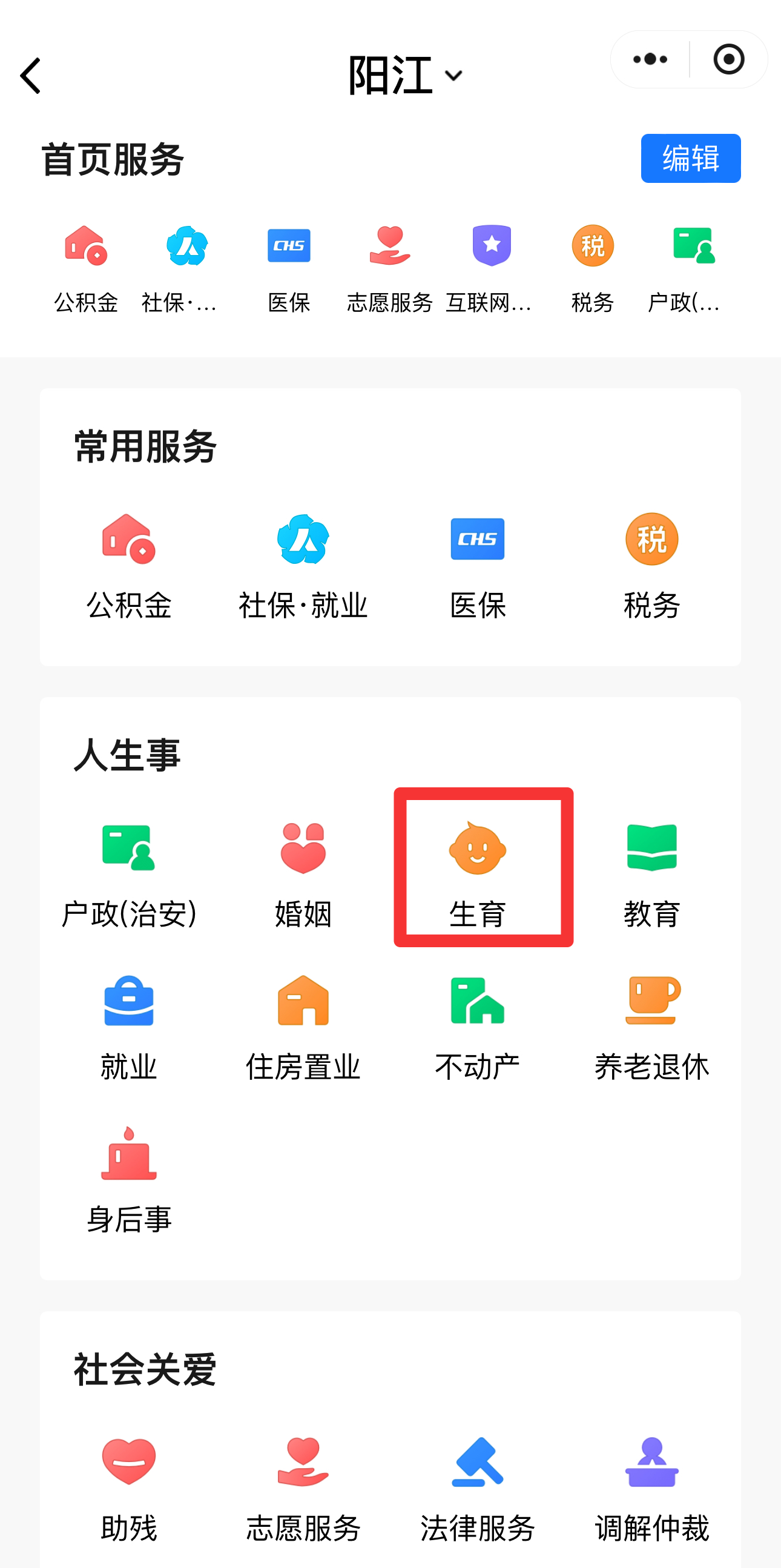
Task: Open 医保 under 常用服务
Action: click(x=478, y=566)
